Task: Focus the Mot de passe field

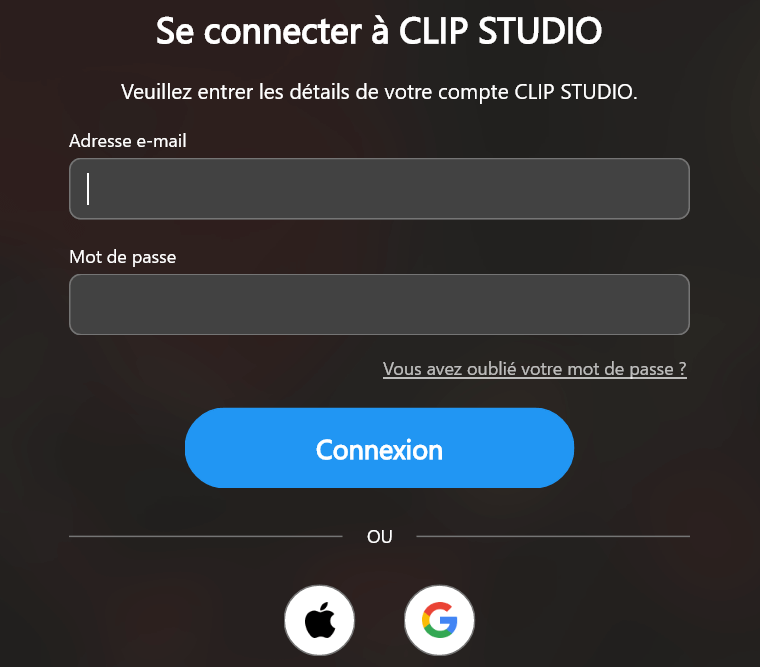Action: click(x=379, y=304)
